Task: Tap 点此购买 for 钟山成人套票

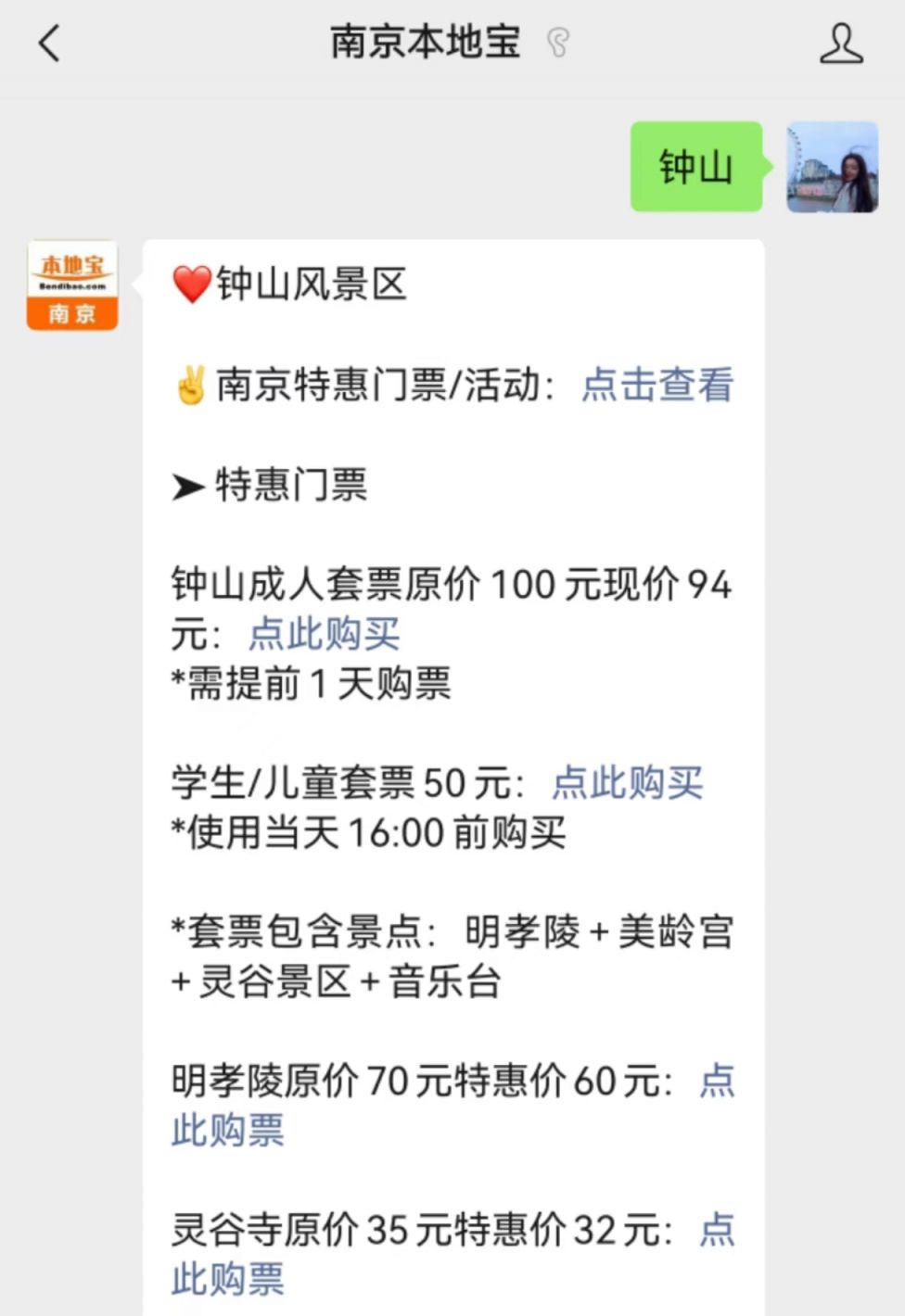Action: tap(324, 634)
